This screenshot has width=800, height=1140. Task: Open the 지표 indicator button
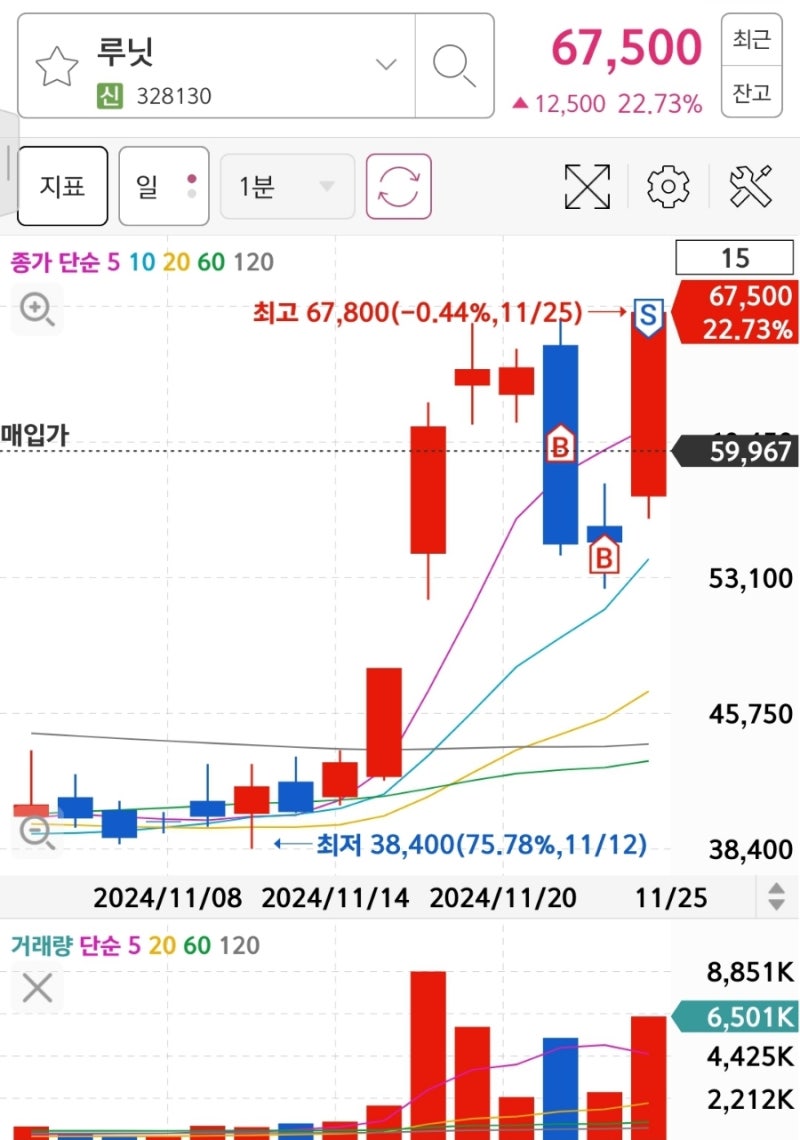tap(62, 186)
